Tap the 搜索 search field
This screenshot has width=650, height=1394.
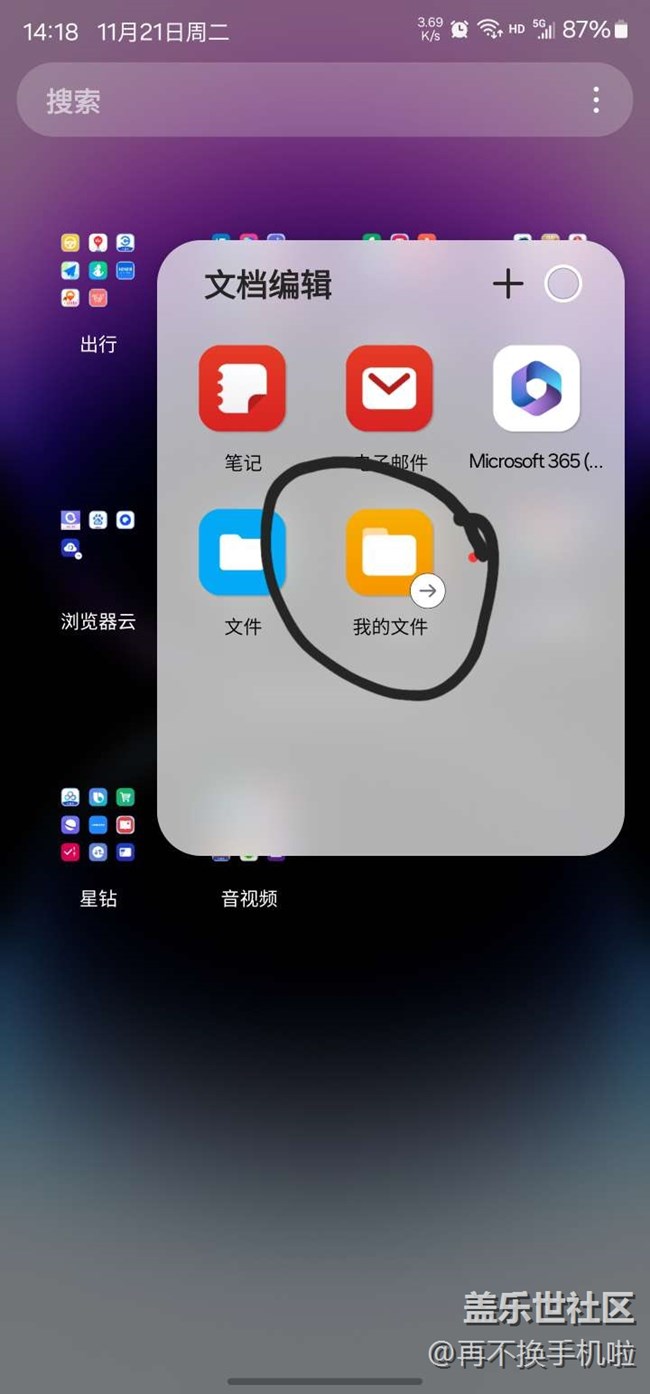point(300,100)
